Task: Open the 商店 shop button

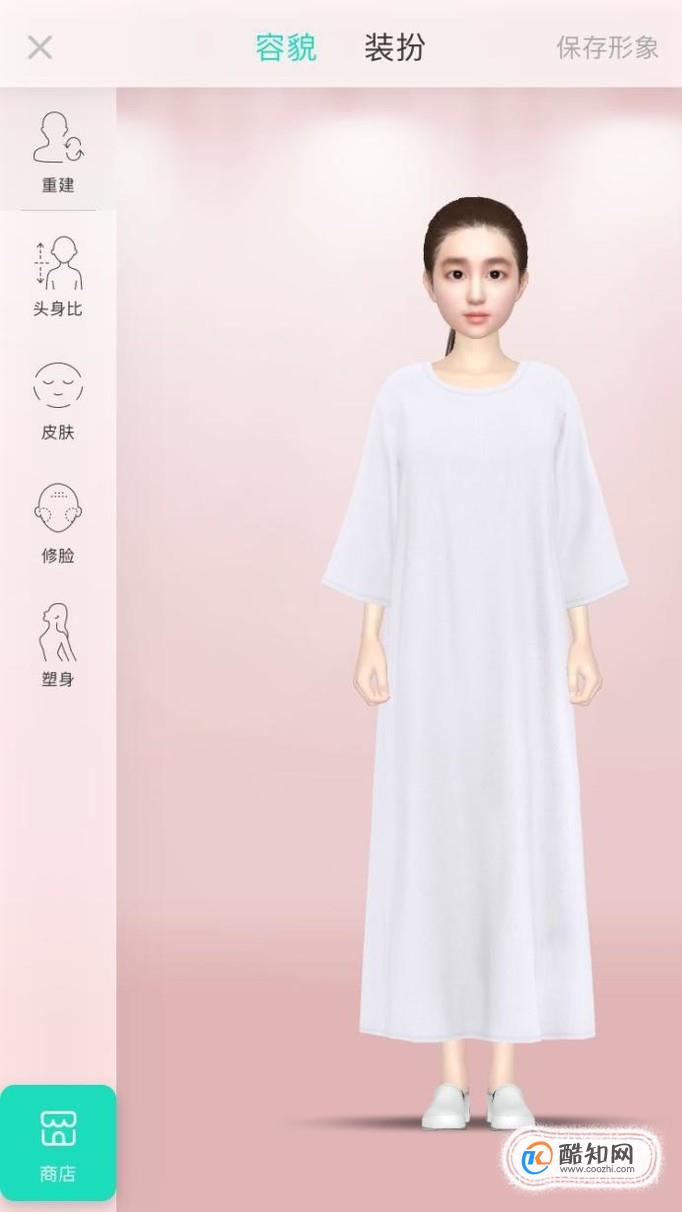Action: [58, 1143]
